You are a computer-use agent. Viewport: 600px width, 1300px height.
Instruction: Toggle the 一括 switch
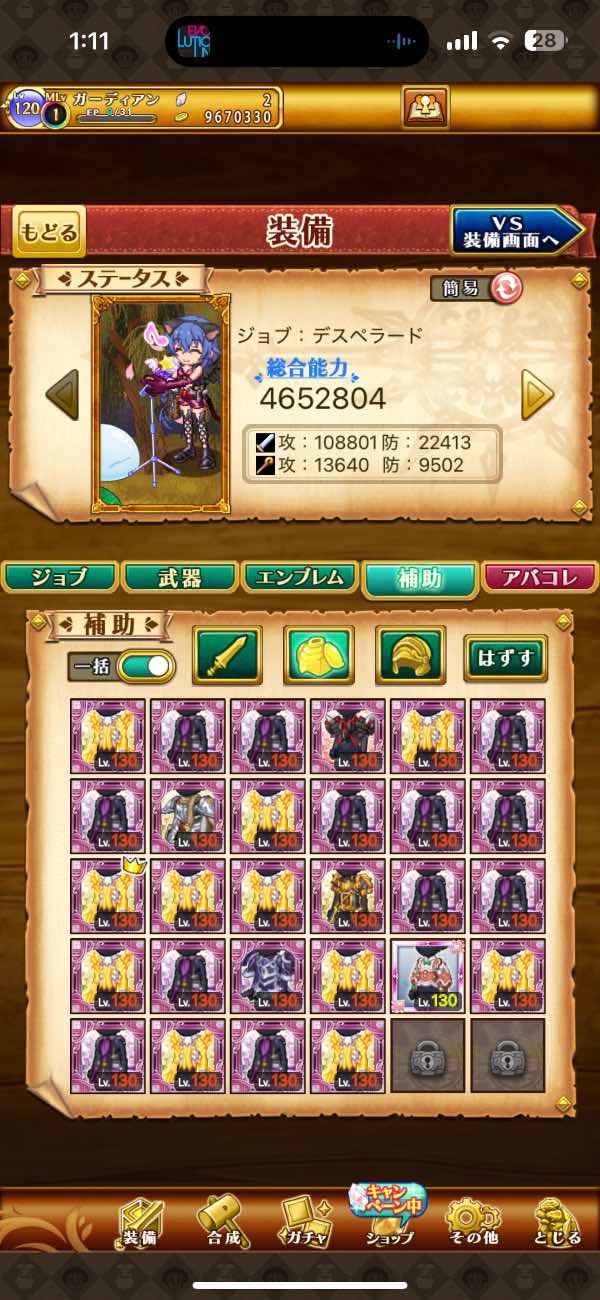145,666
